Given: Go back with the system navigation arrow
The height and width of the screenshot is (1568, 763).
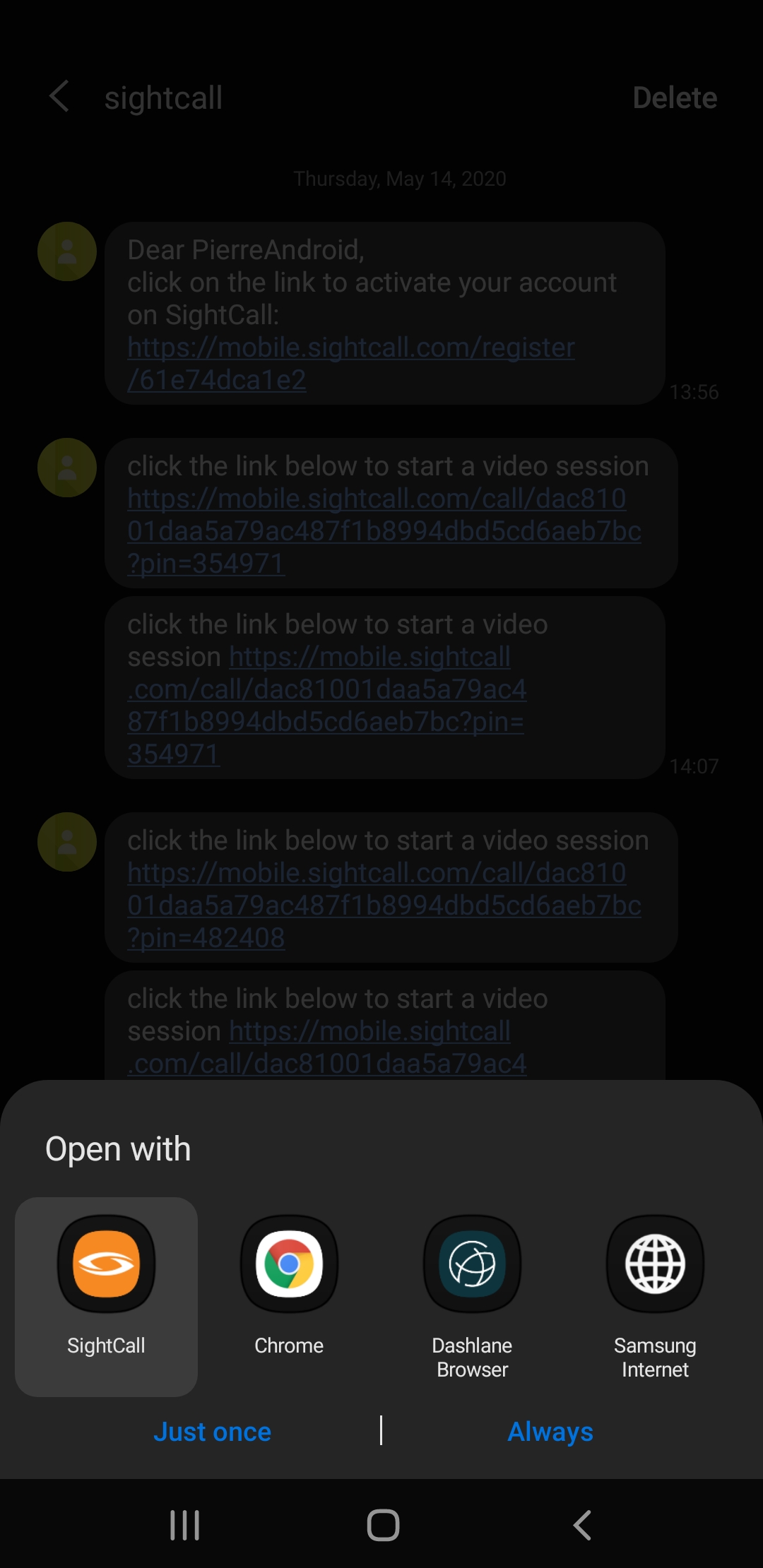Looking at the screenshot, I should click(x=581, y=1525).
